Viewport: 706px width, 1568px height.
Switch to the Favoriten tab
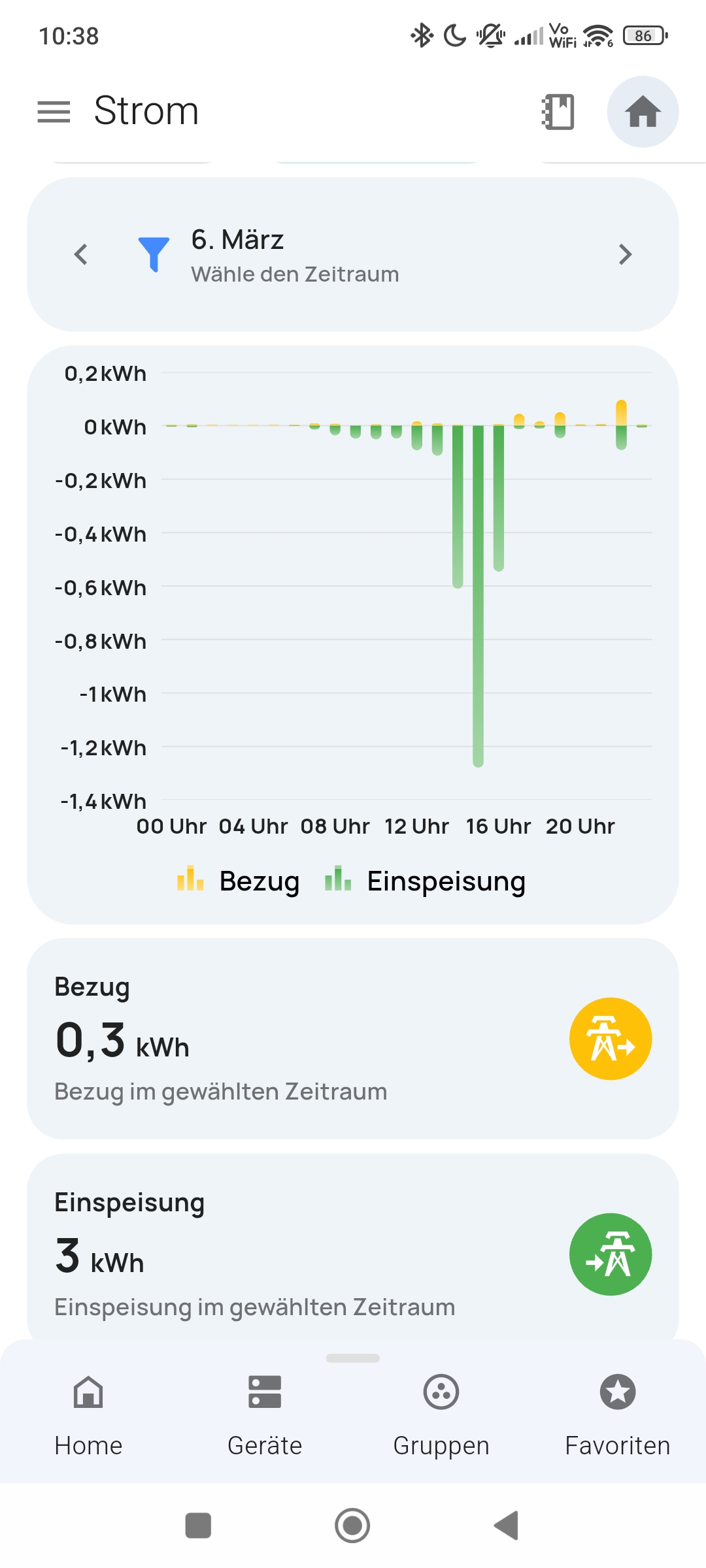coord(617,1414)
